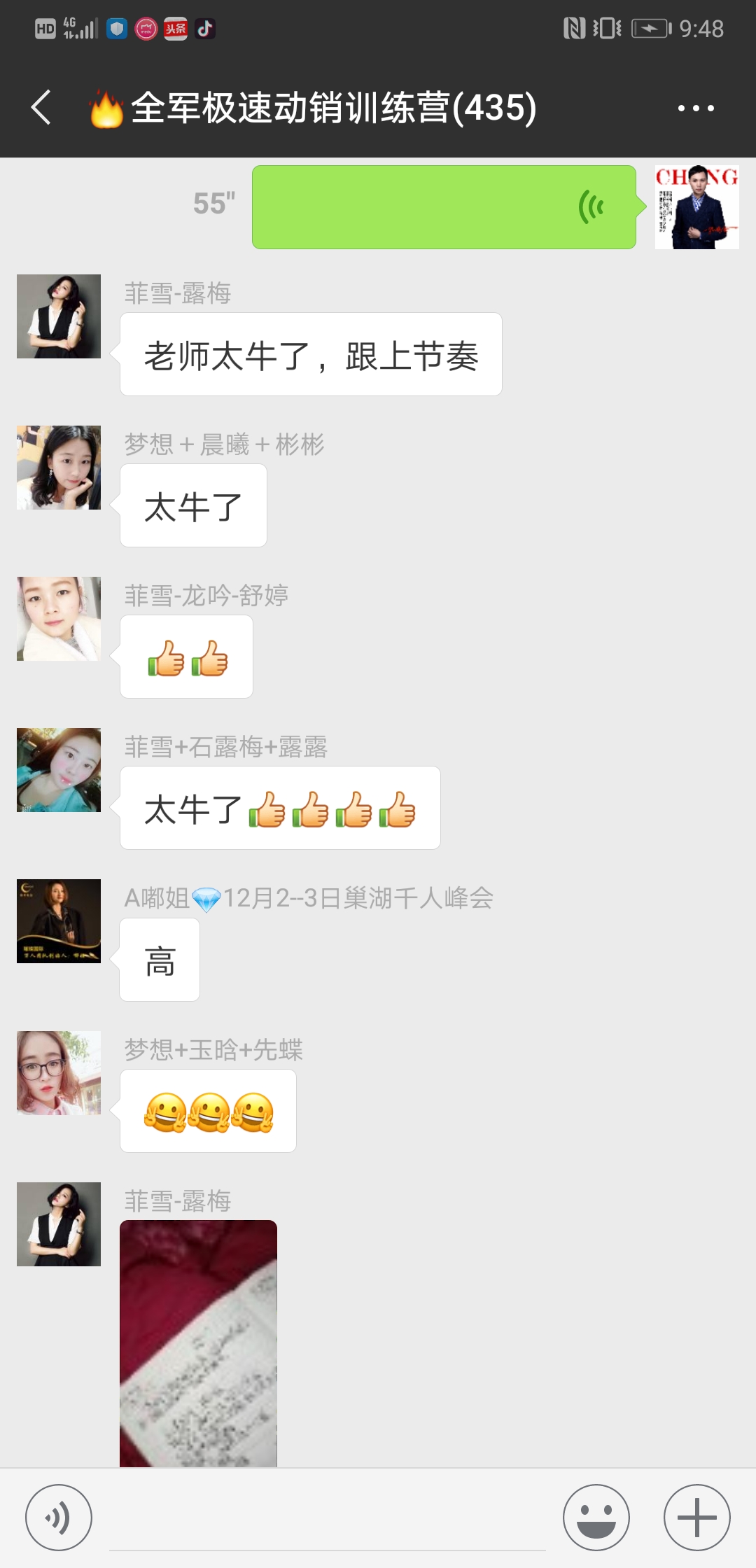Image resolution: width=756 pixels, height=1568 pixels.
Task: Open the voice message sender's avatar
Action: point(696,207)
